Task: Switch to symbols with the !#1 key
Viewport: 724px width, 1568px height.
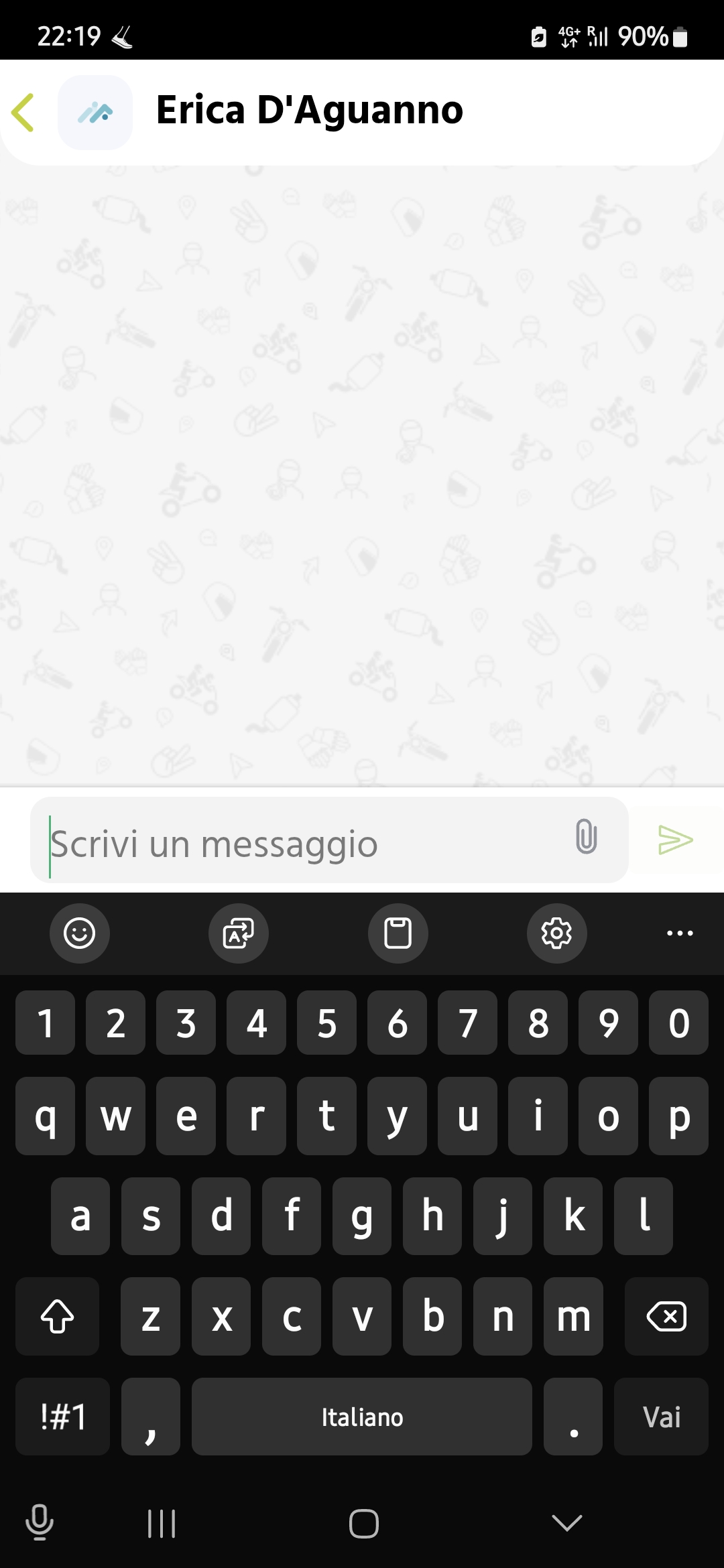Action: (62, 1417)
